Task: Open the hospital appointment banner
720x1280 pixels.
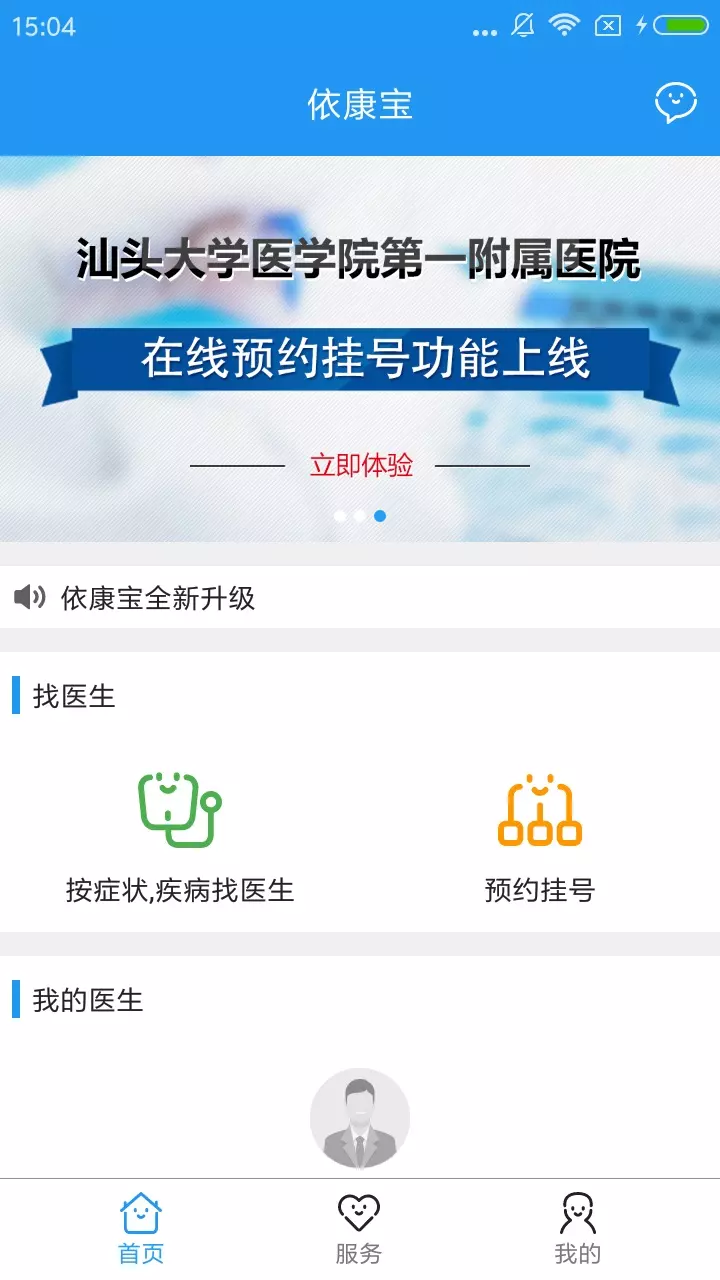Action: [x=360, y=349]
